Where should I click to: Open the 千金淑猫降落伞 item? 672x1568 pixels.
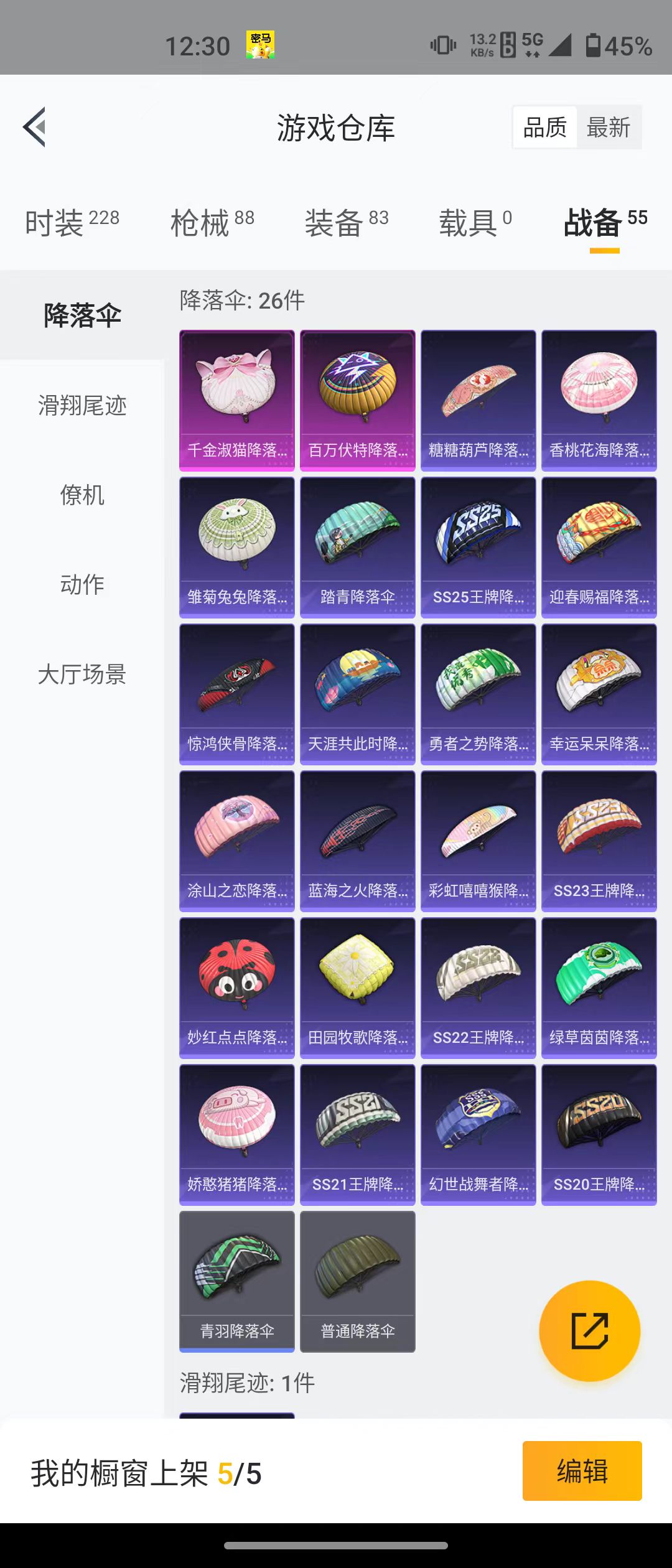[237, 399]
